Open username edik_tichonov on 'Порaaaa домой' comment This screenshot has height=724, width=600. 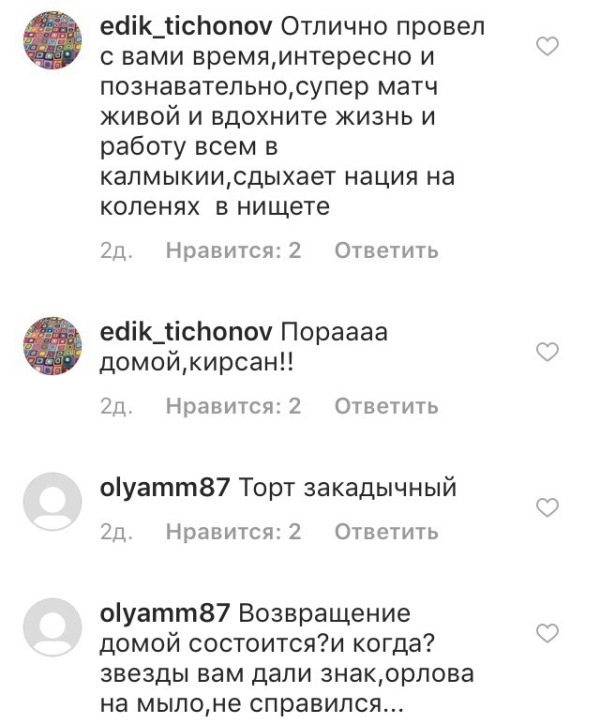[x=186, y=334]
